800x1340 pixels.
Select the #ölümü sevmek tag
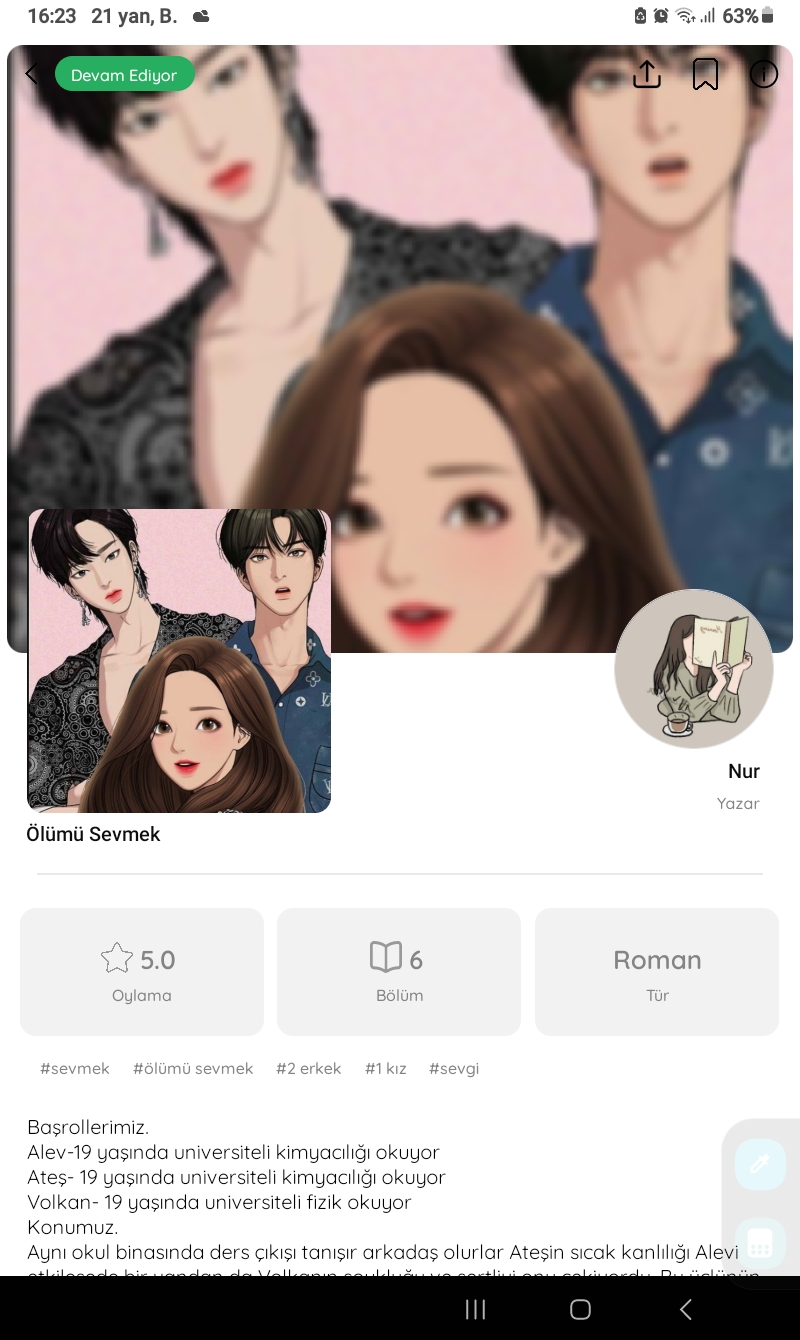[193, 1068]
